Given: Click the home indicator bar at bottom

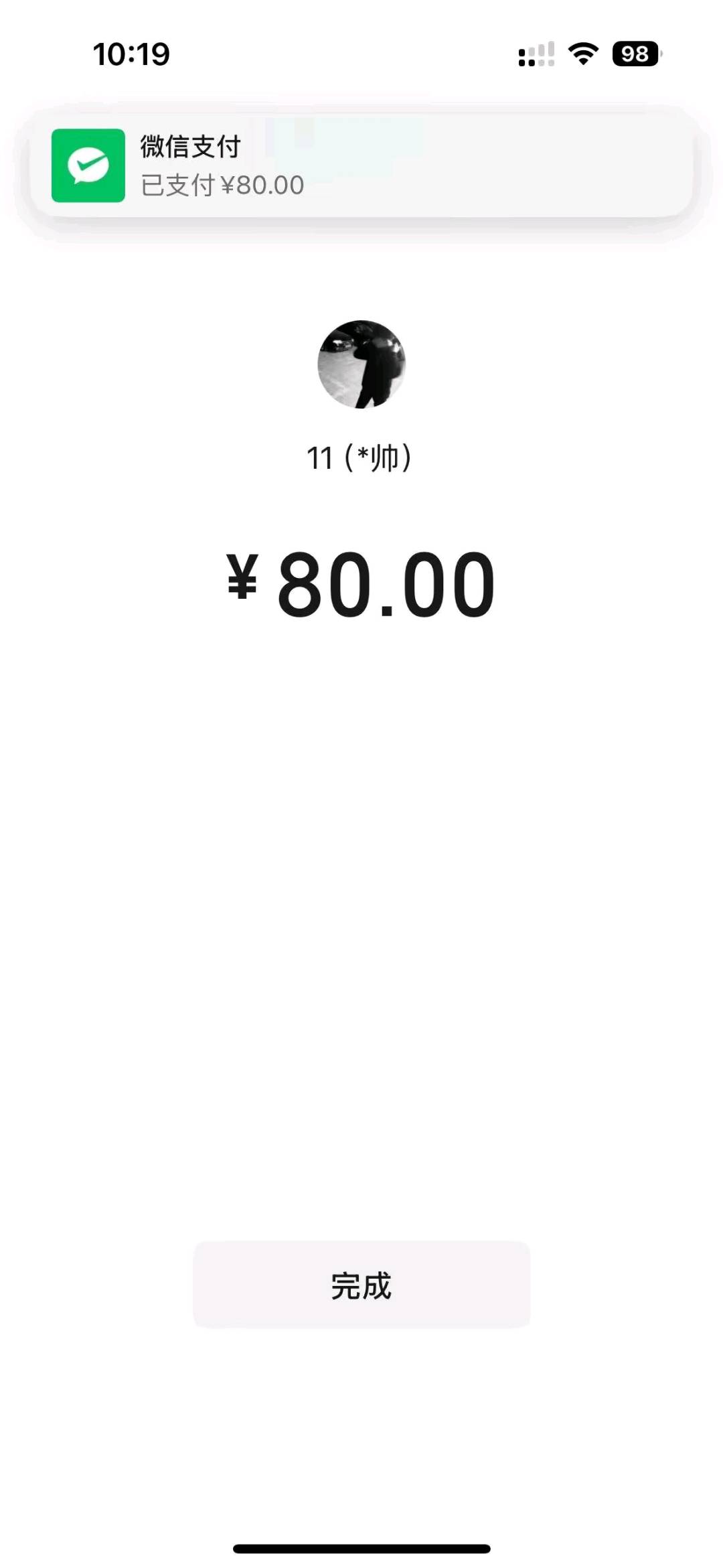Looking at the screenshot, I should [x=361, y=1549].
